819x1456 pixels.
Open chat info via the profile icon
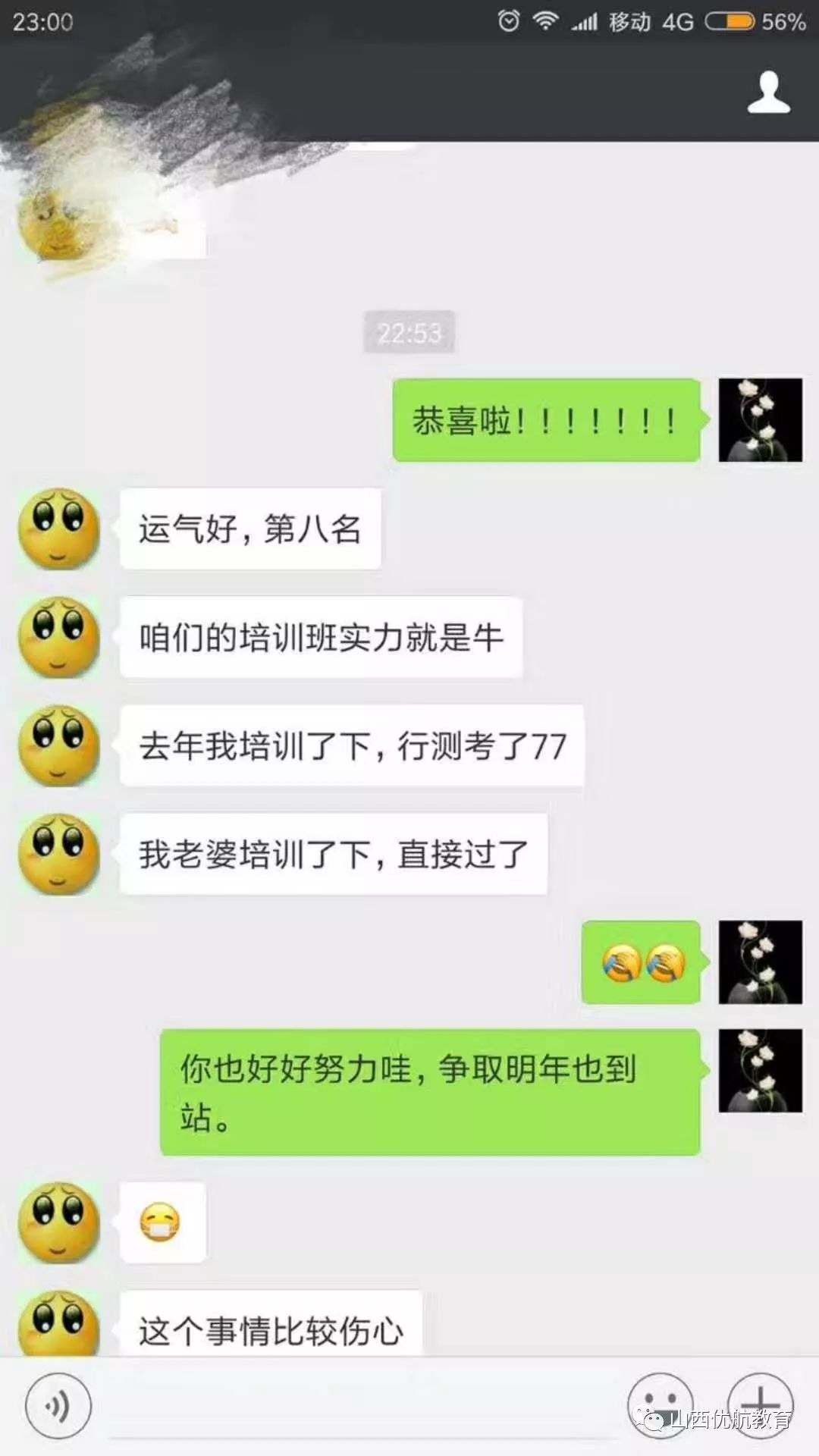768,93
